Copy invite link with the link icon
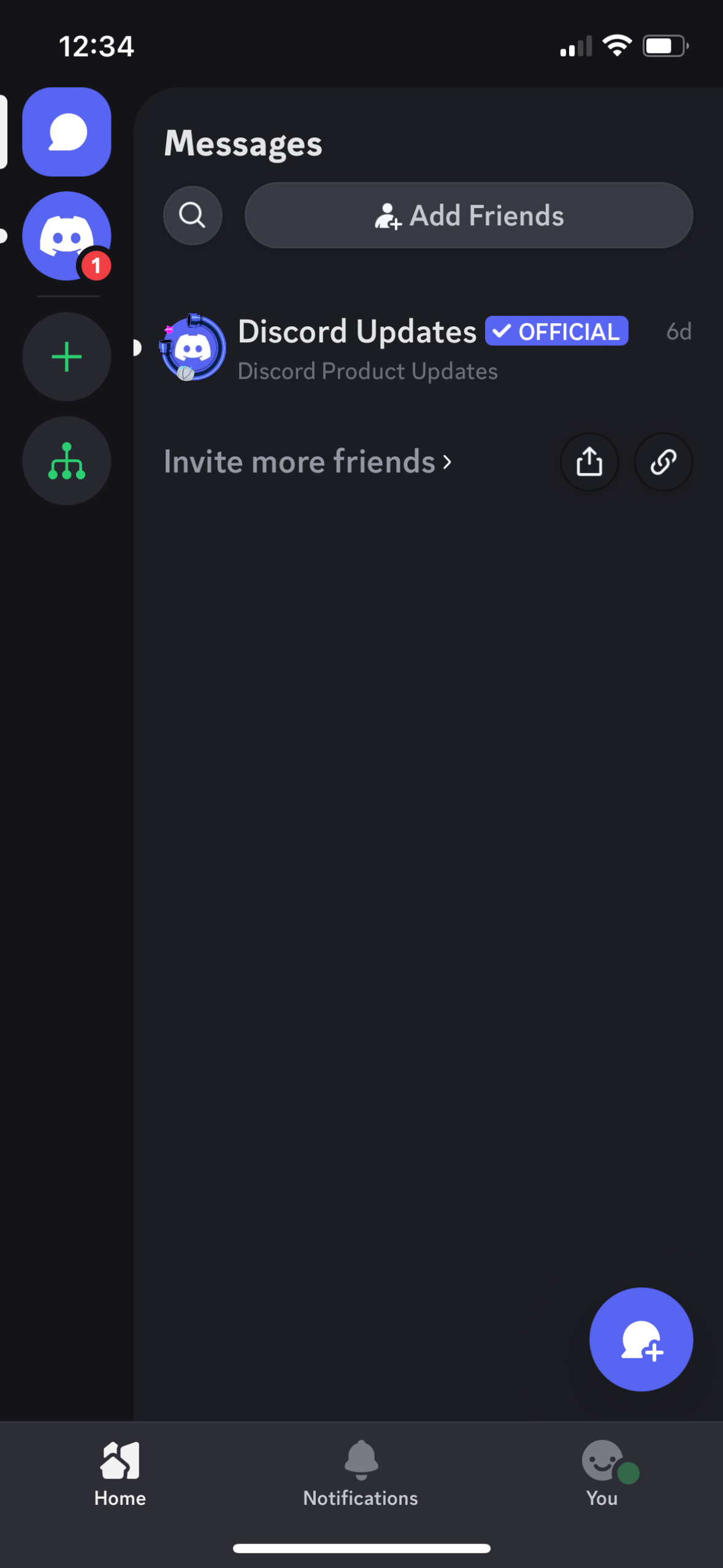The image size is (723, 1568). 663,462
